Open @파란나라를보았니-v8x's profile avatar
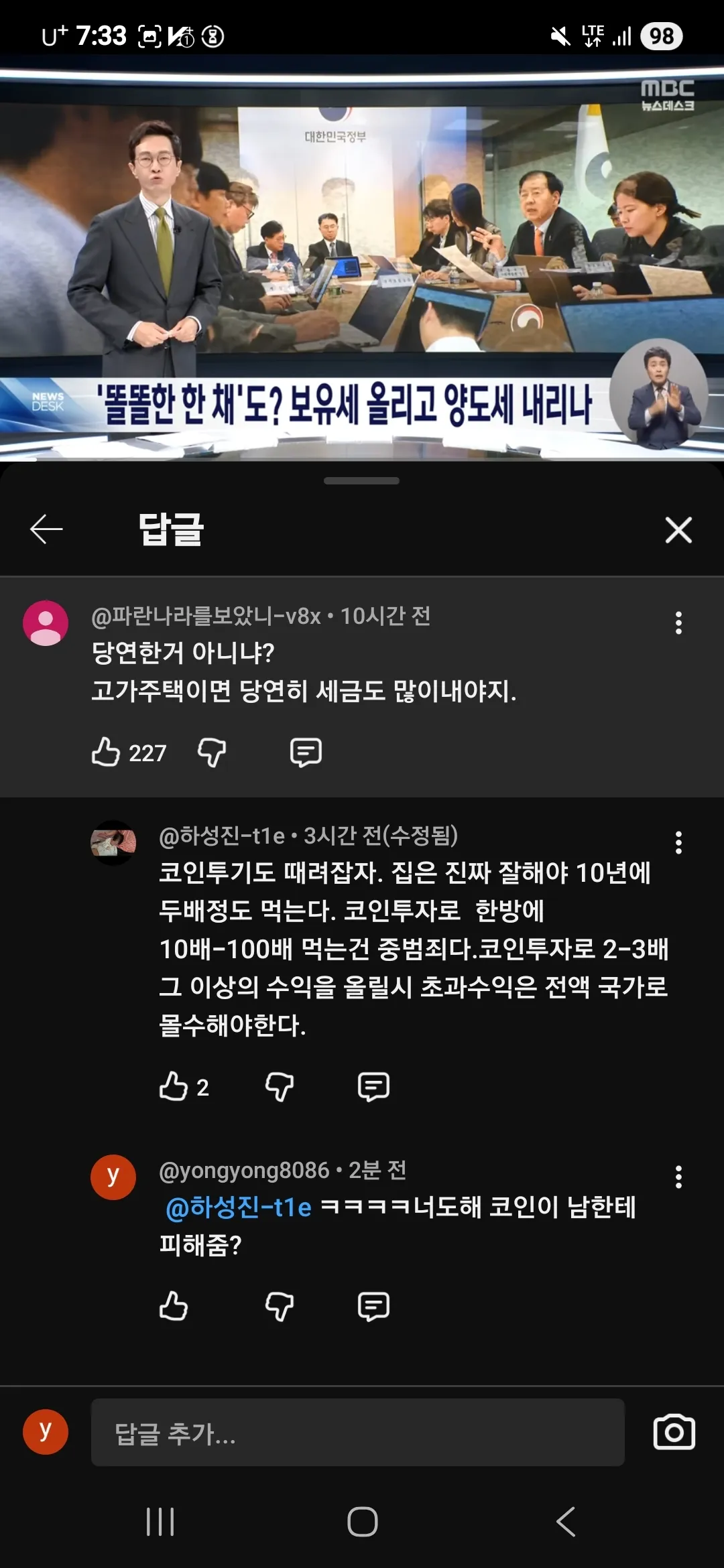Viewport: 724px width, 1568px height. (x=46, y=623)
